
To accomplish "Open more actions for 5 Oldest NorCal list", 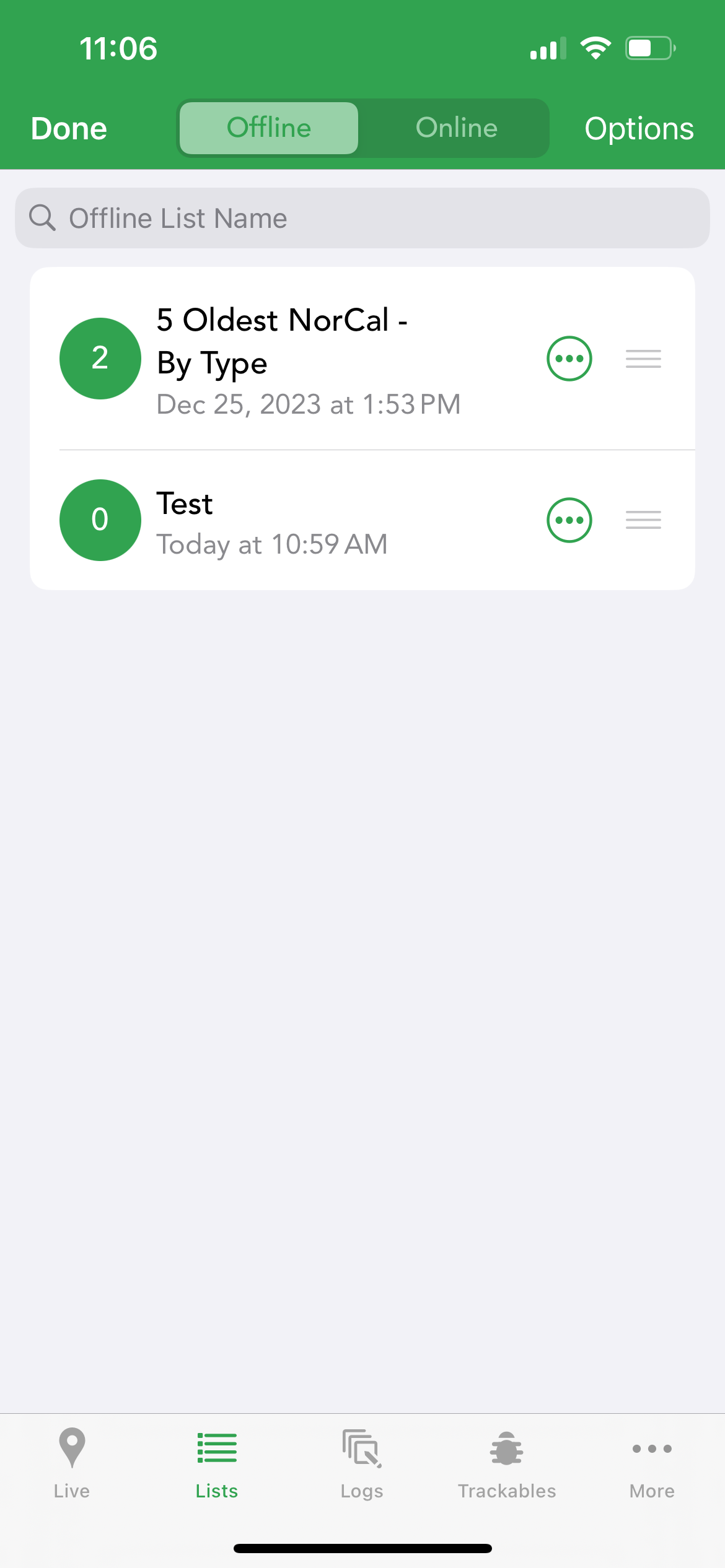I will click(569, 359).
